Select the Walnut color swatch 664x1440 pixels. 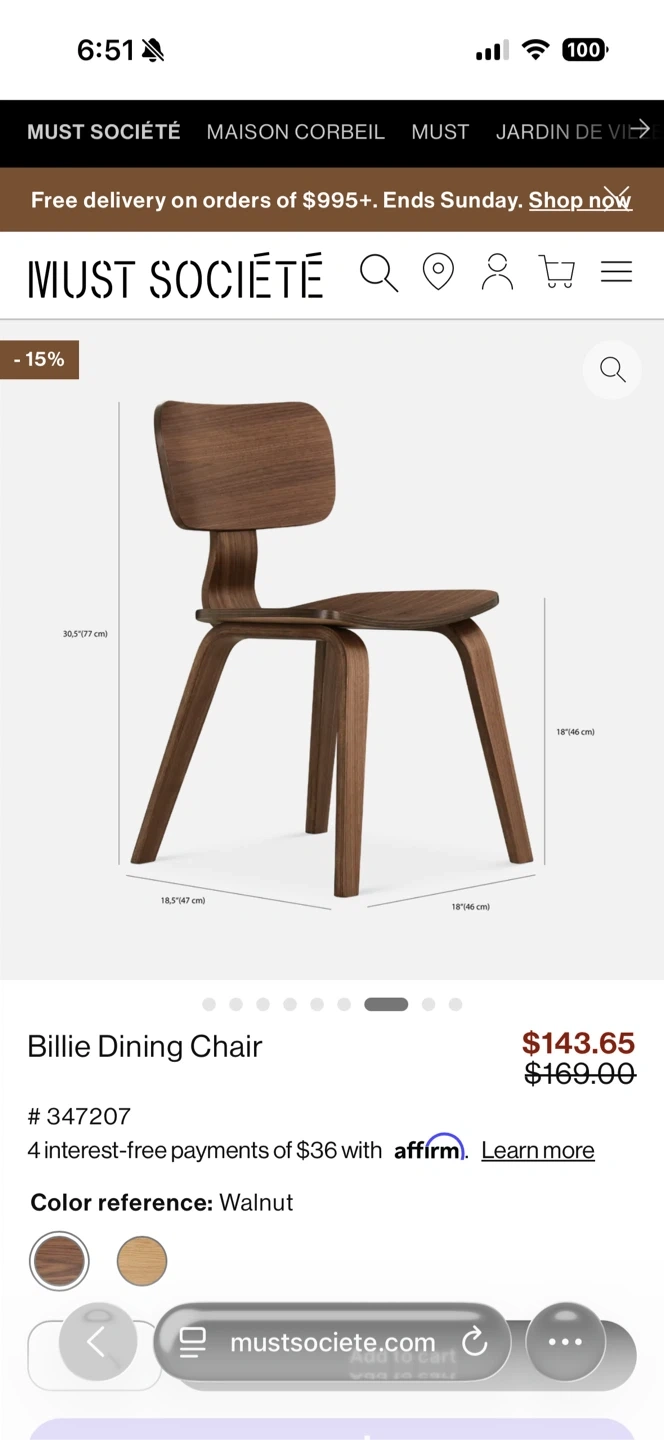(59, 1261)
